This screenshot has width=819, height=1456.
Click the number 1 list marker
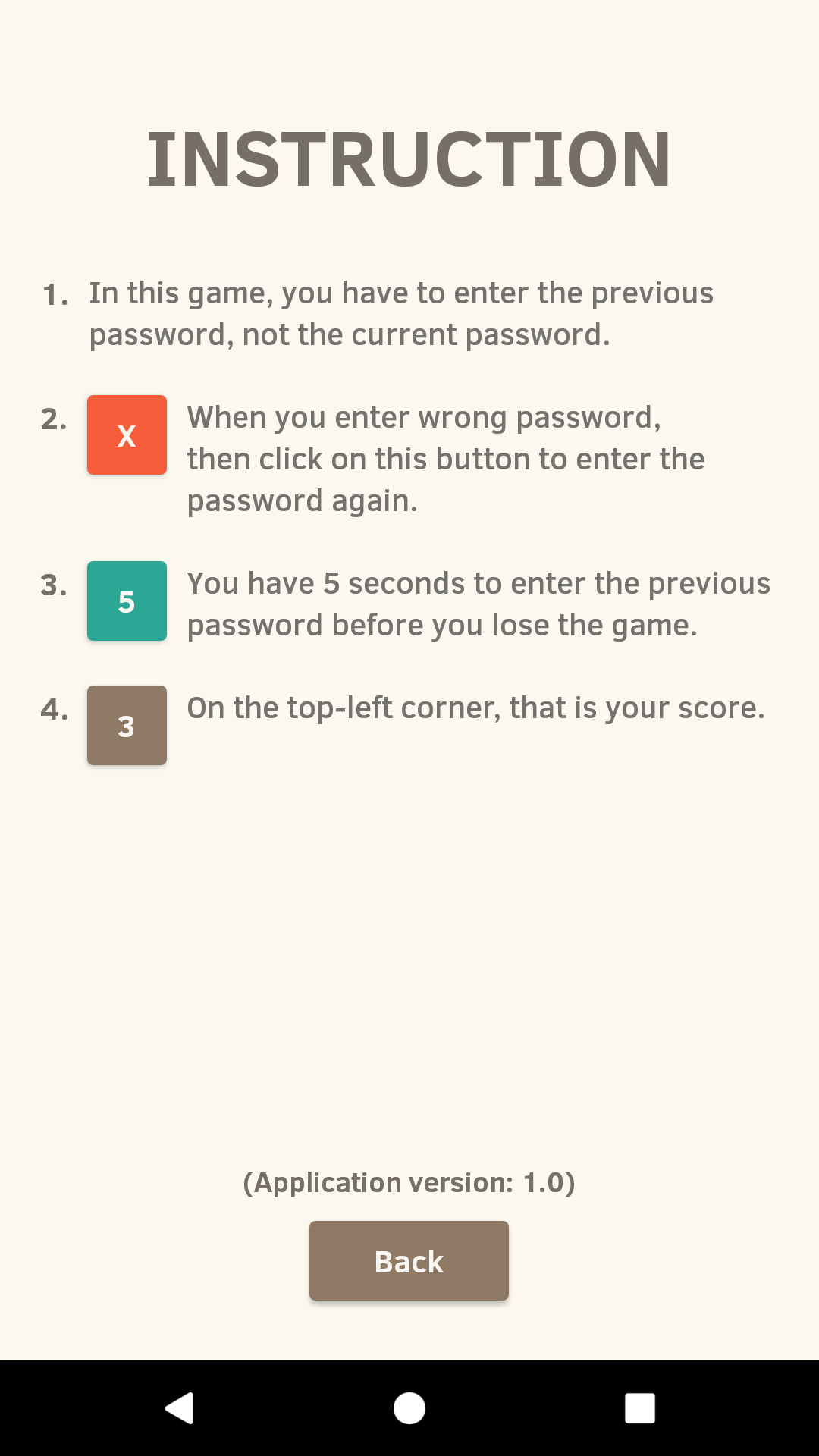55,294
